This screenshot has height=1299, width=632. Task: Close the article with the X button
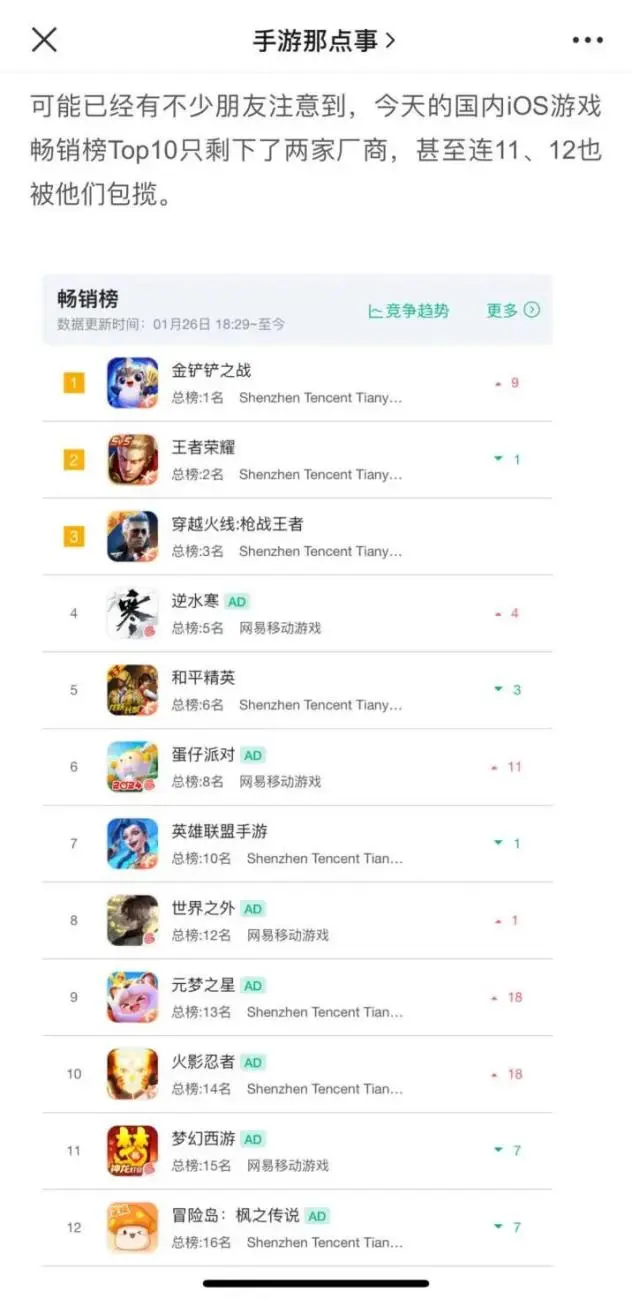(x=44, y=40)
